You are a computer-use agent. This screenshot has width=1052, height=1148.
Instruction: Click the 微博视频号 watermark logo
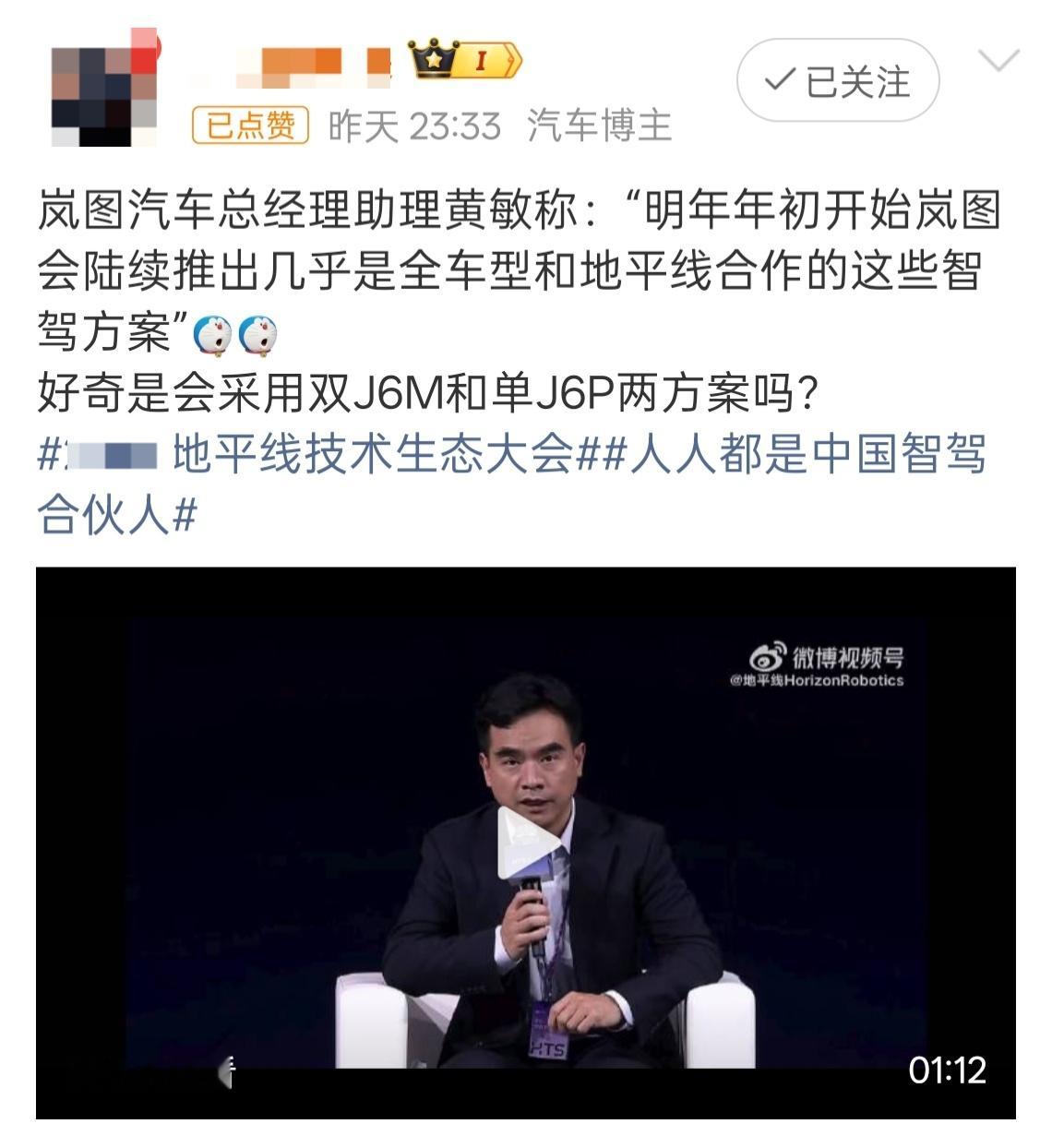(x=831, y=655)
